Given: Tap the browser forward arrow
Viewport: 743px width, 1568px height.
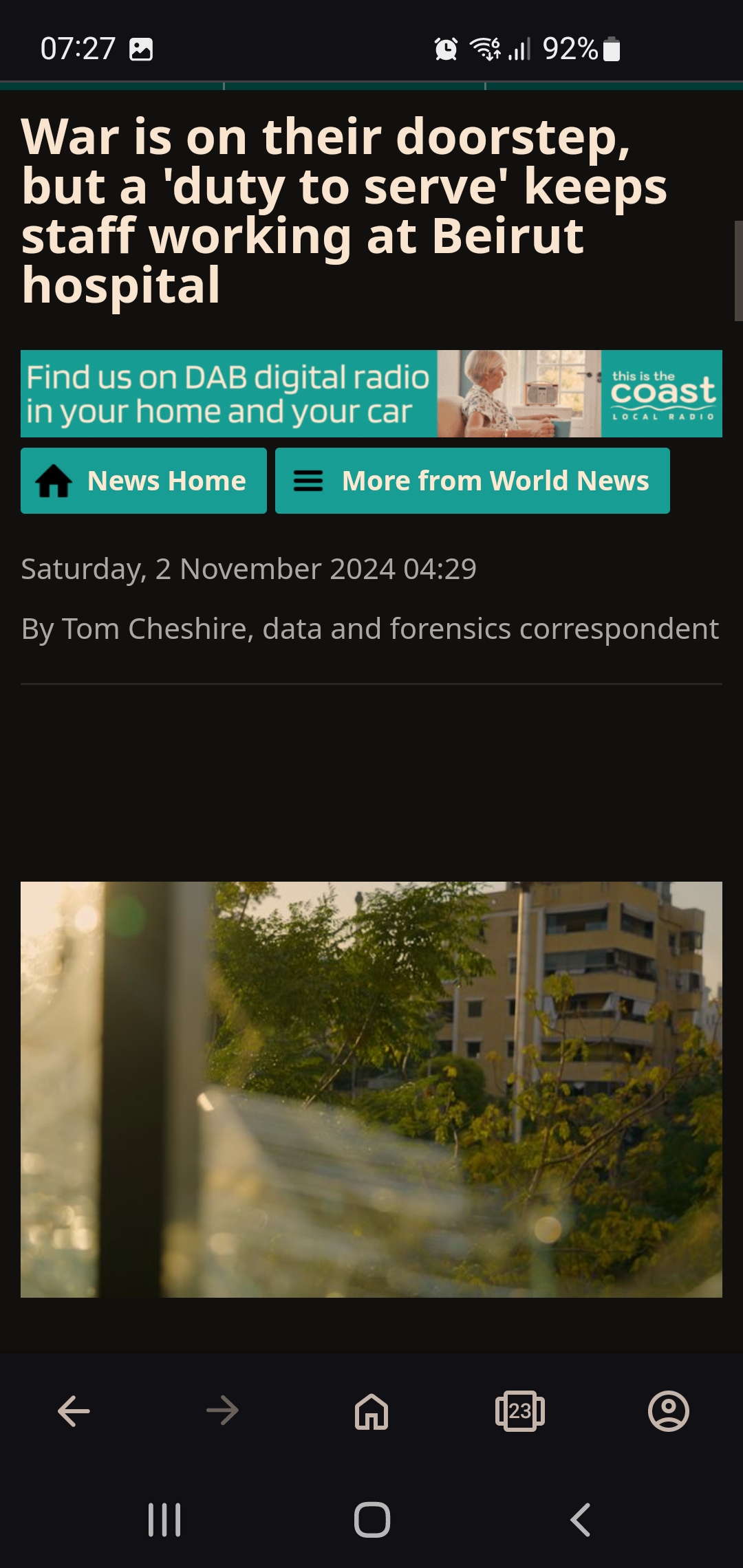Looking at the screenshot, I should coord(223,1411).
